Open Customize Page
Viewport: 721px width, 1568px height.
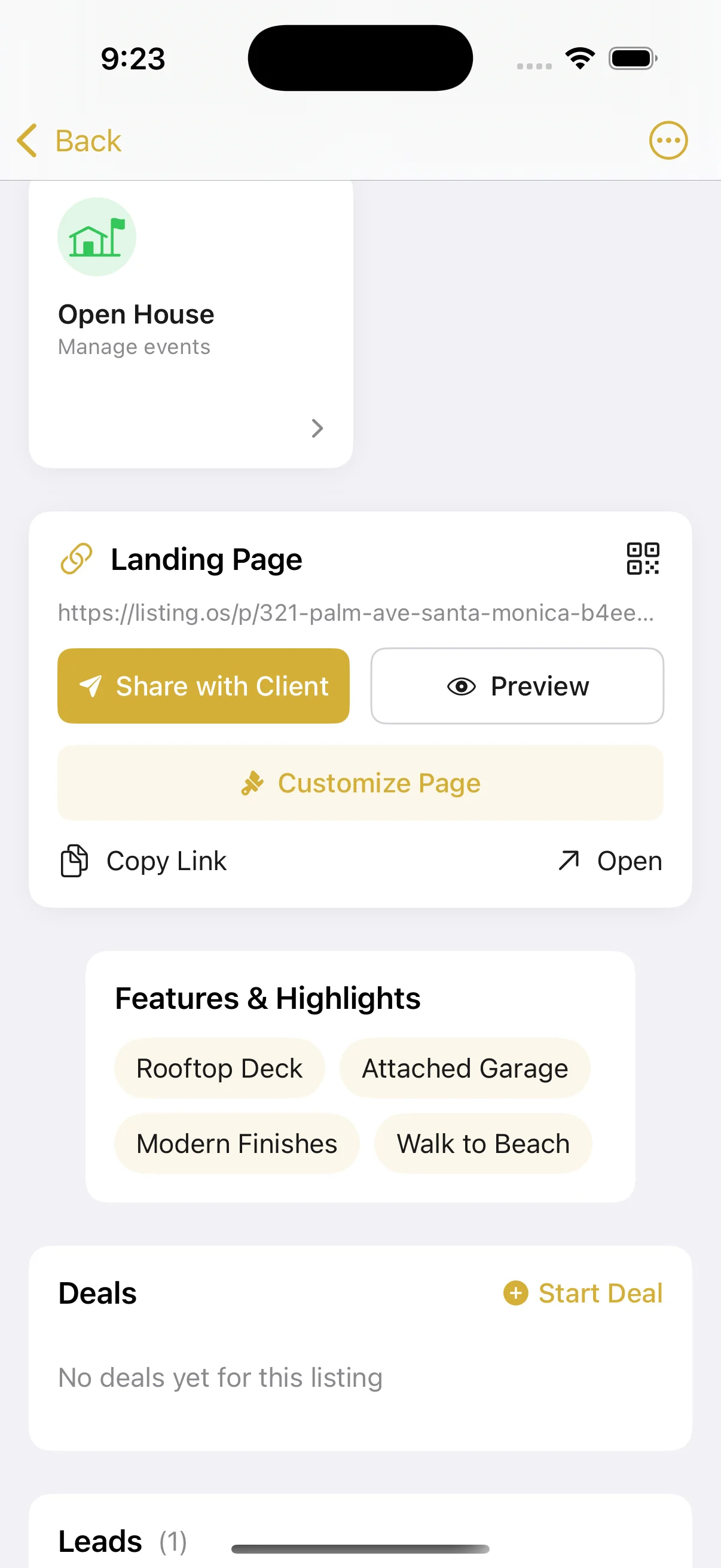360,783
